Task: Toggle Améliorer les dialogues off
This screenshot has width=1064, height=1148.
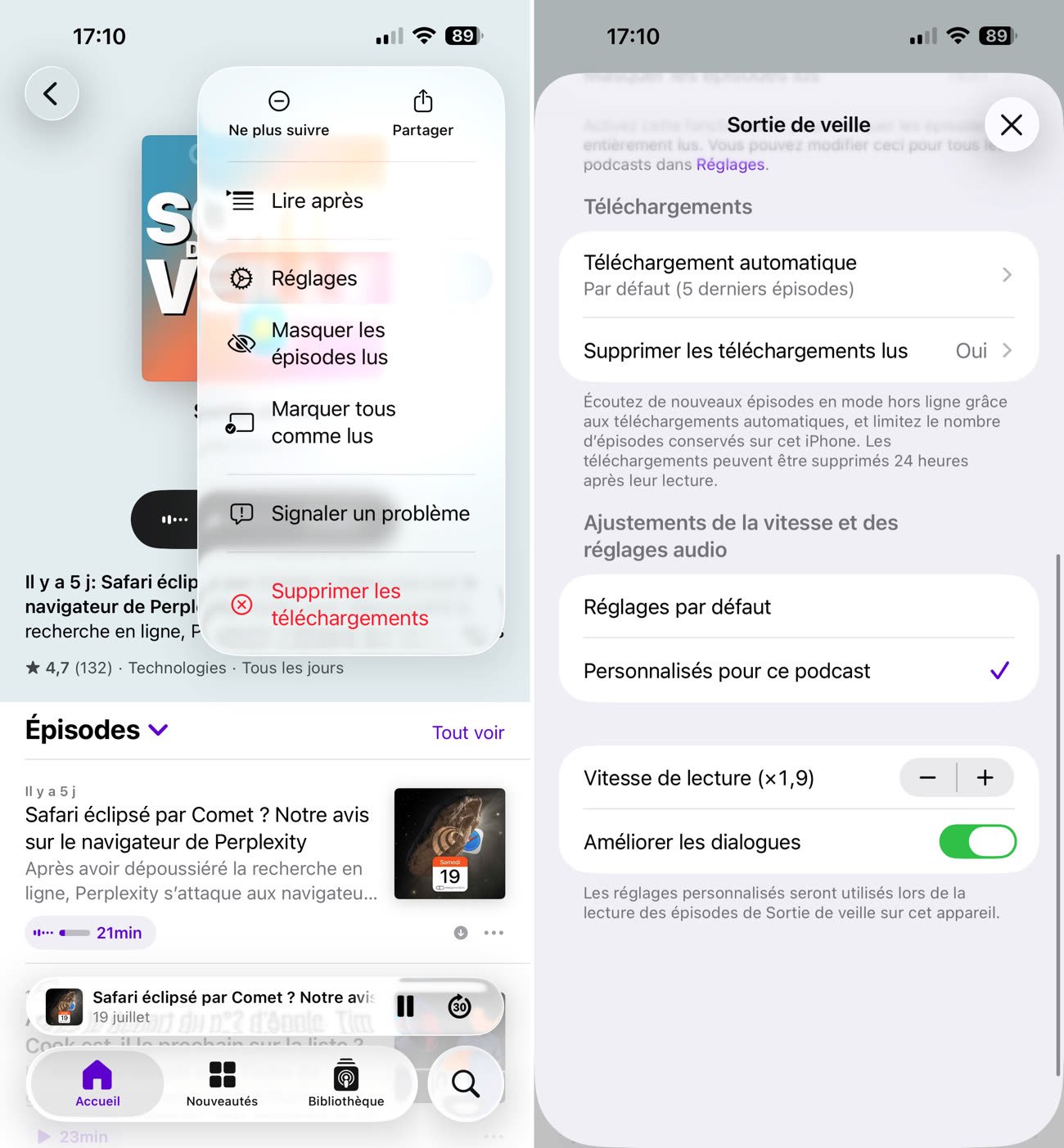Action: (976, 842)
